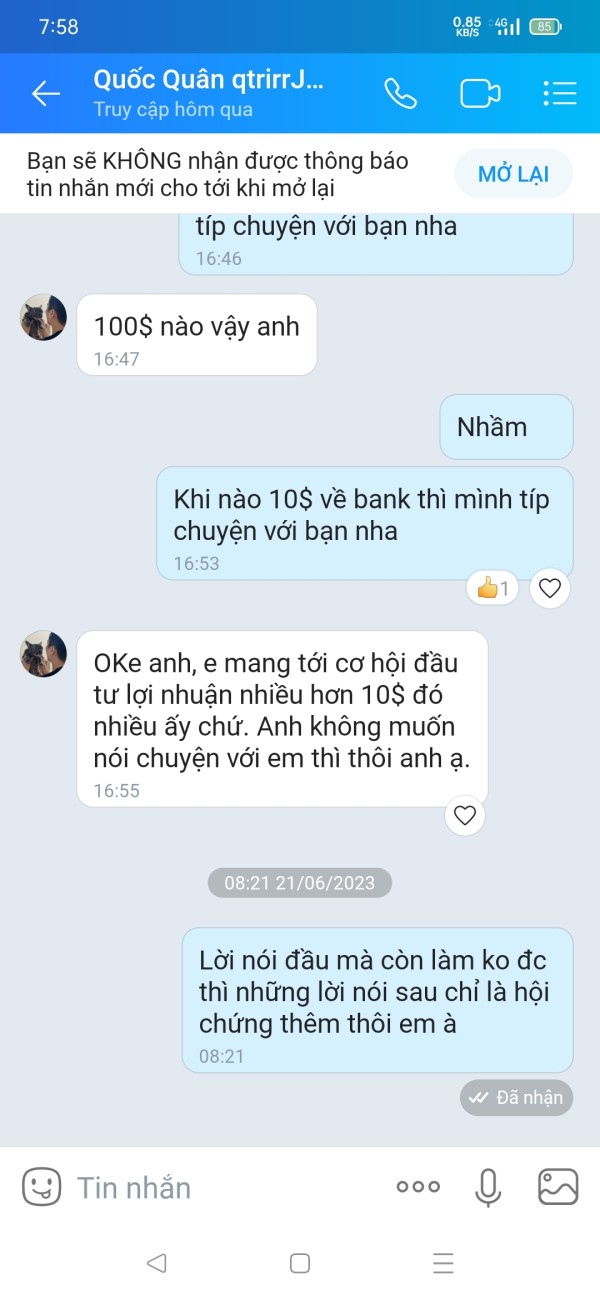The width and height of the screenshot is (600, 1300).
Task: Start a video call with Quốc Quân
Action: coord(480,93)
